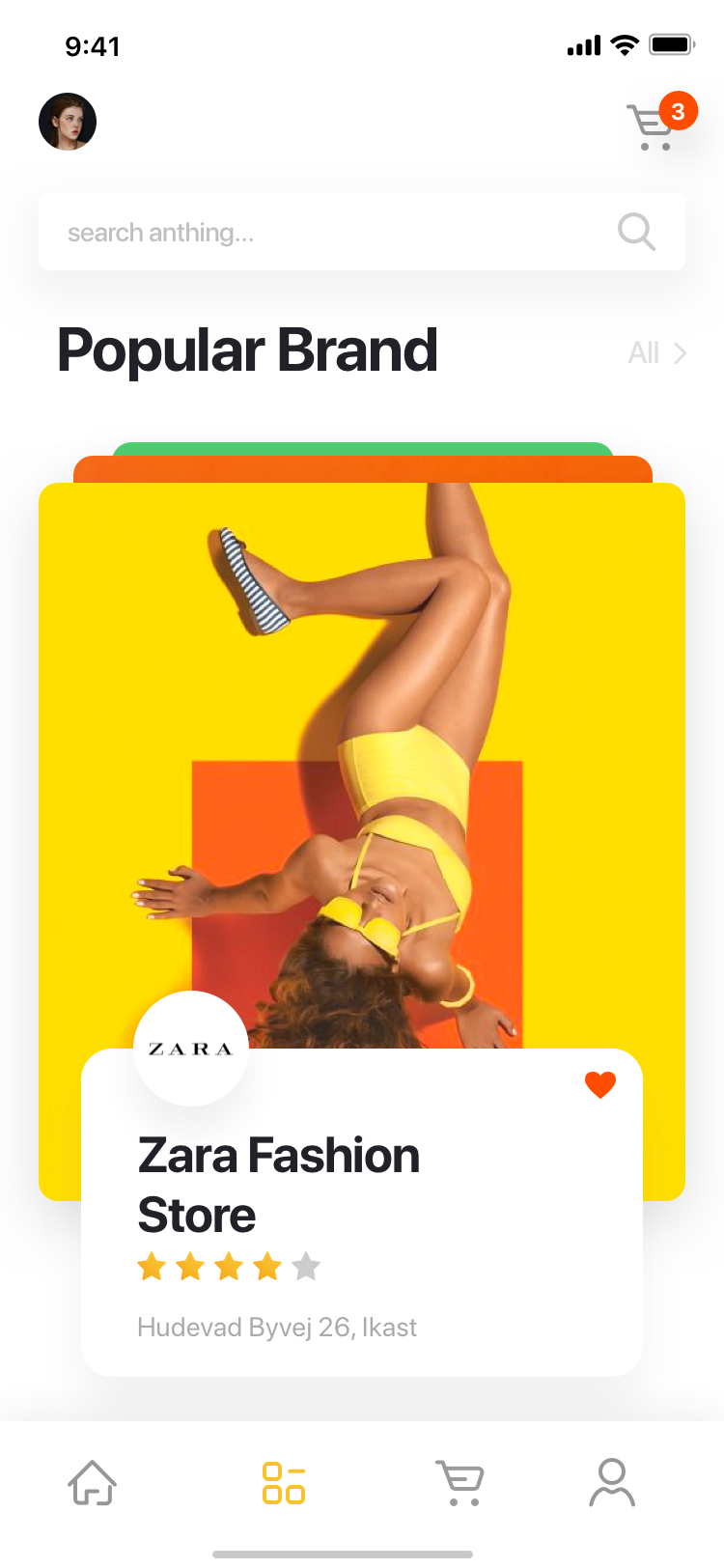Go to the cart tab
Viewport: 724px width, 1568px height.
460,1483
